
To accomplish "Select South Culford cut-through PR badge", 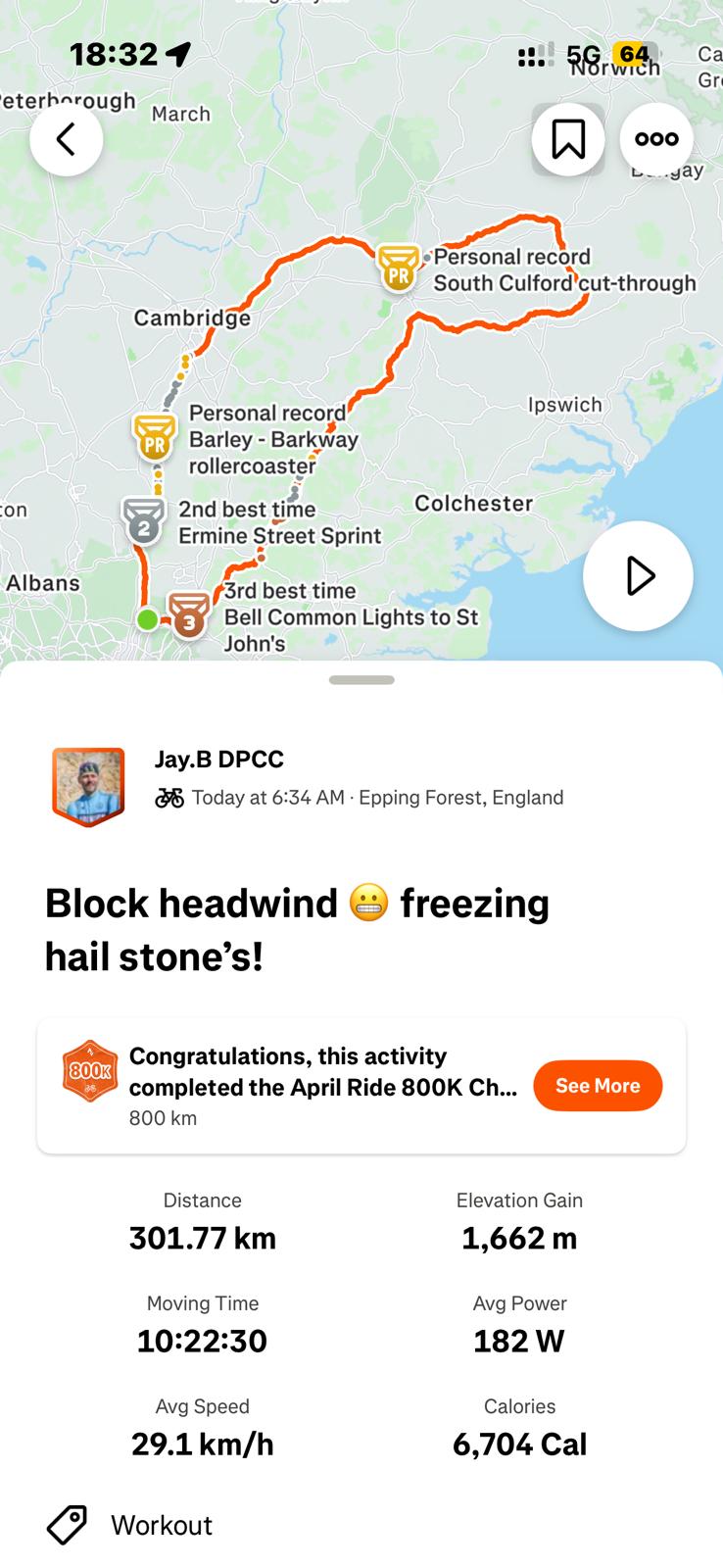I will tap(398, 267).
